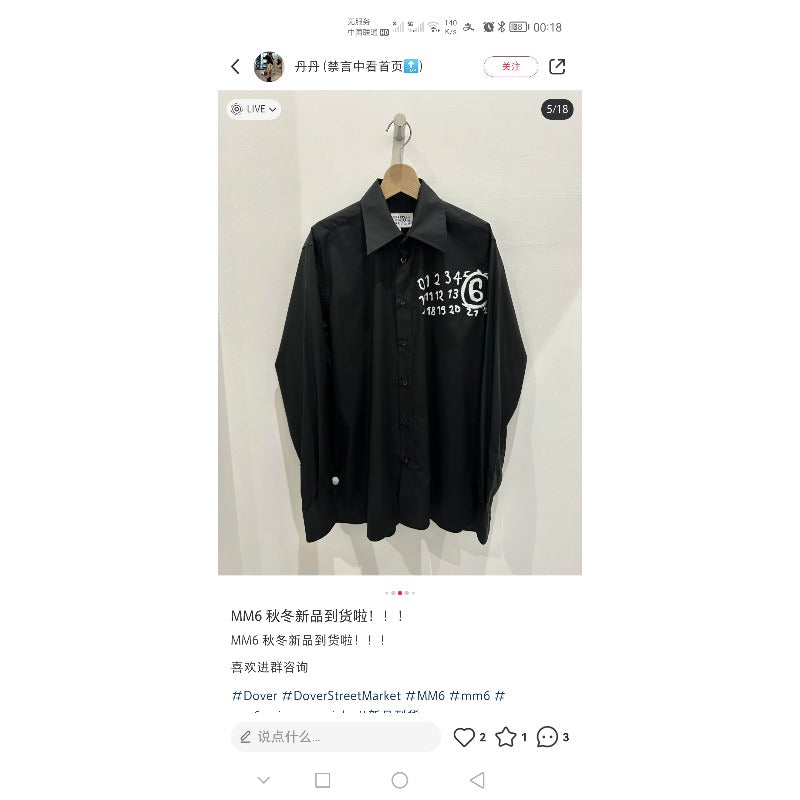Share this post
Image resolution: width=800 pixels, height=800 pixels.
(x=557, y=66)
